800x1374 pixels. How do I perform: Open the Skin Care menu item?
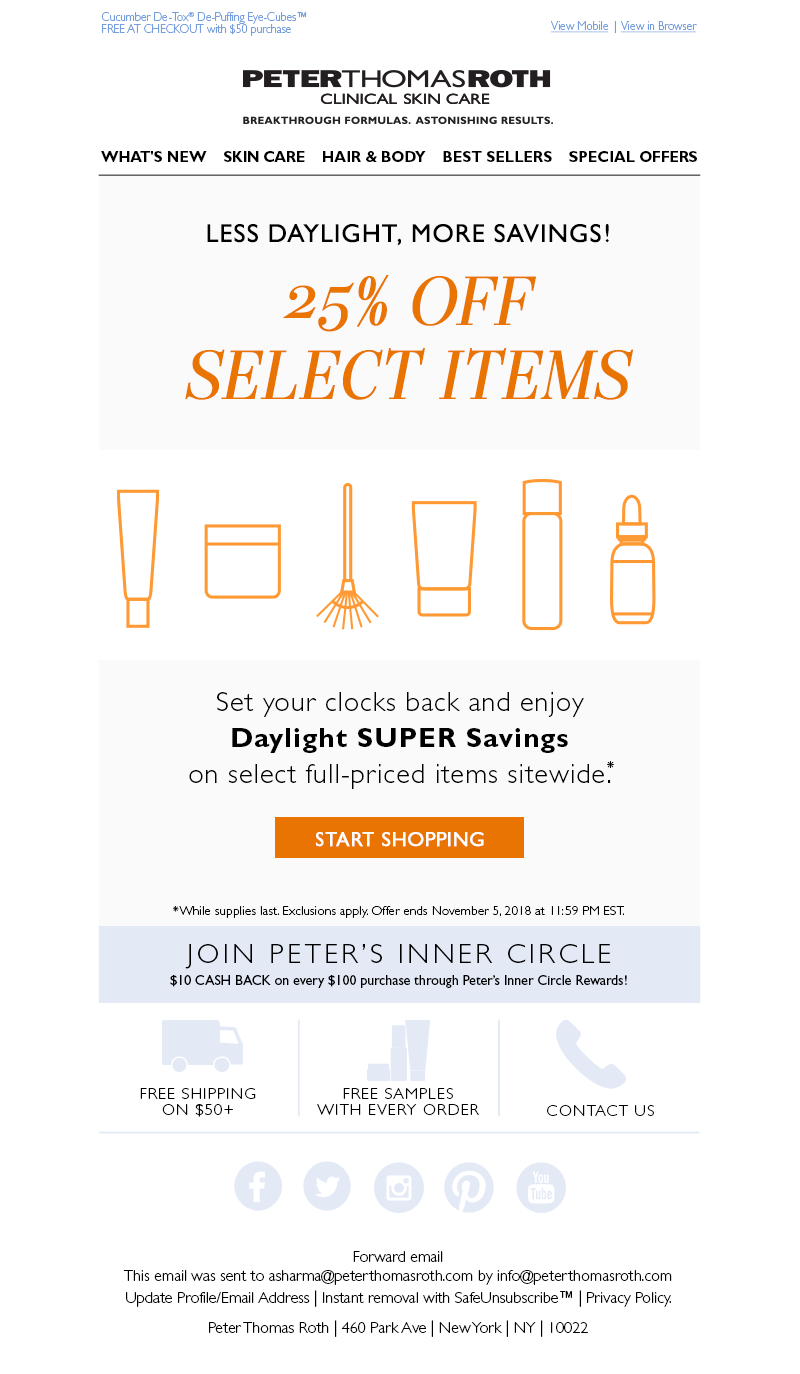(x=264, y=156)
